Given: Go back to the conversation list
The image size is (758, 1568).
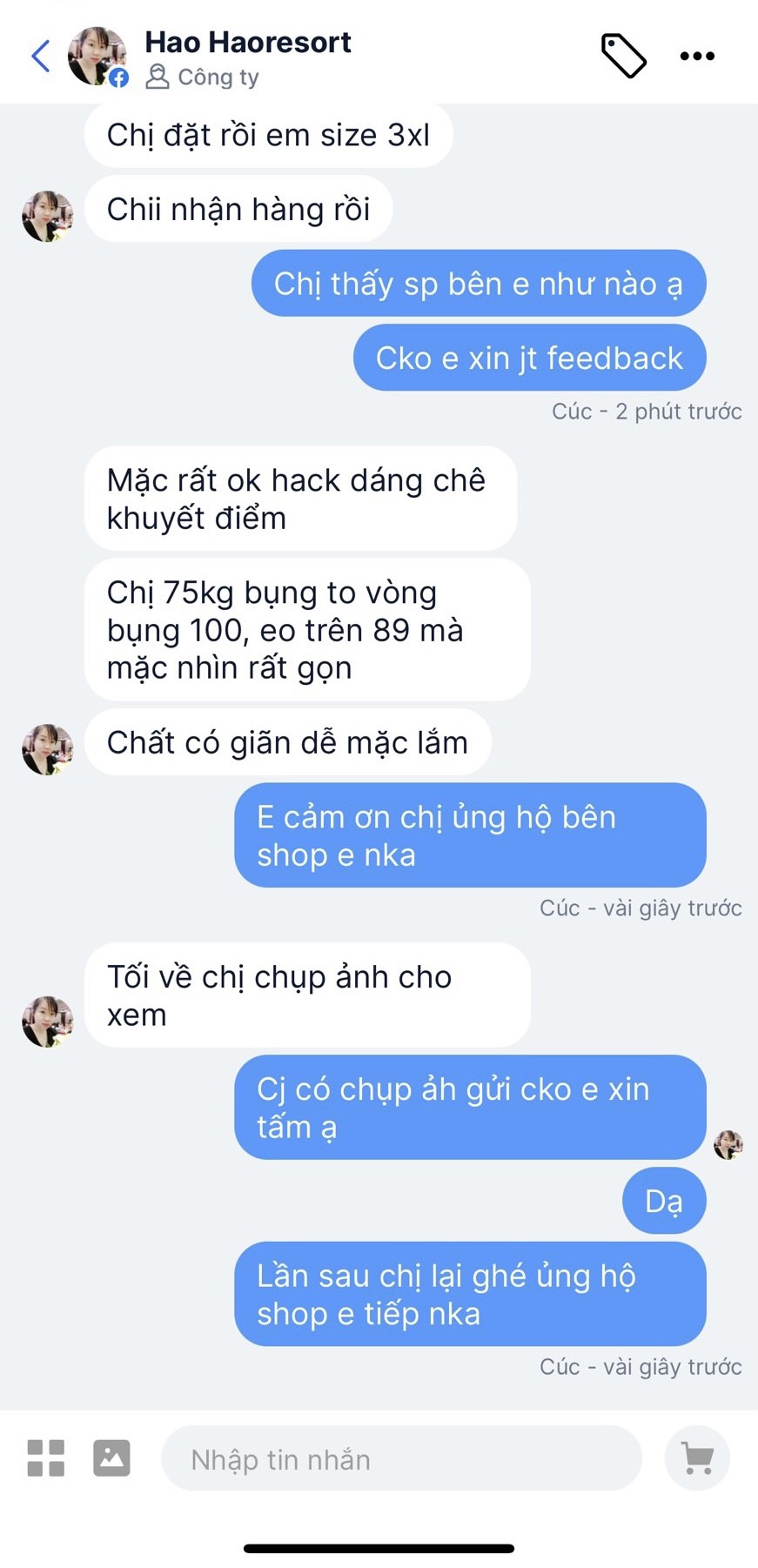Looking at the screenshot, I should pos(40,57).
